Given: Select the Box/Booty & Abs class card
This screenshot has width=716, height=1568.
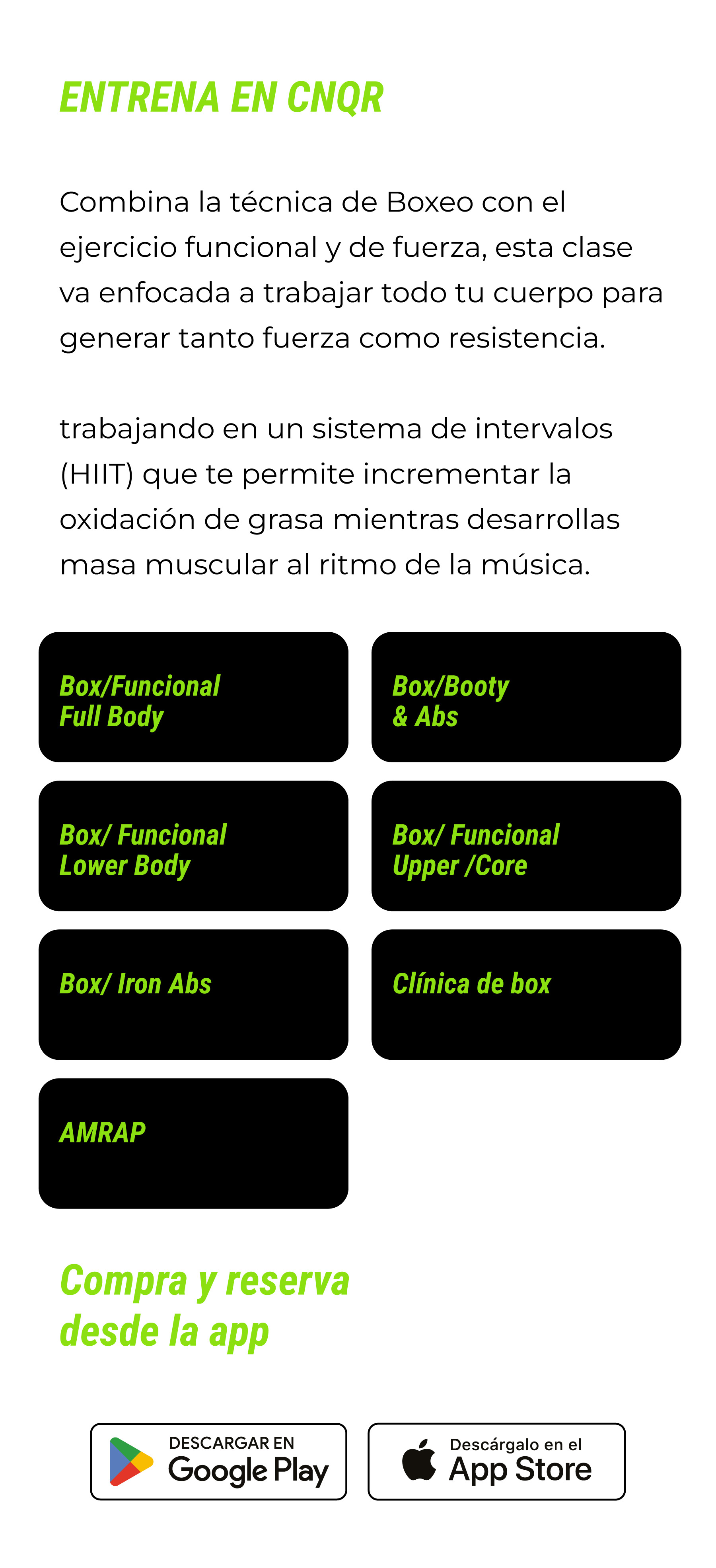Looking at the screenshot, I should click(526, 697).
